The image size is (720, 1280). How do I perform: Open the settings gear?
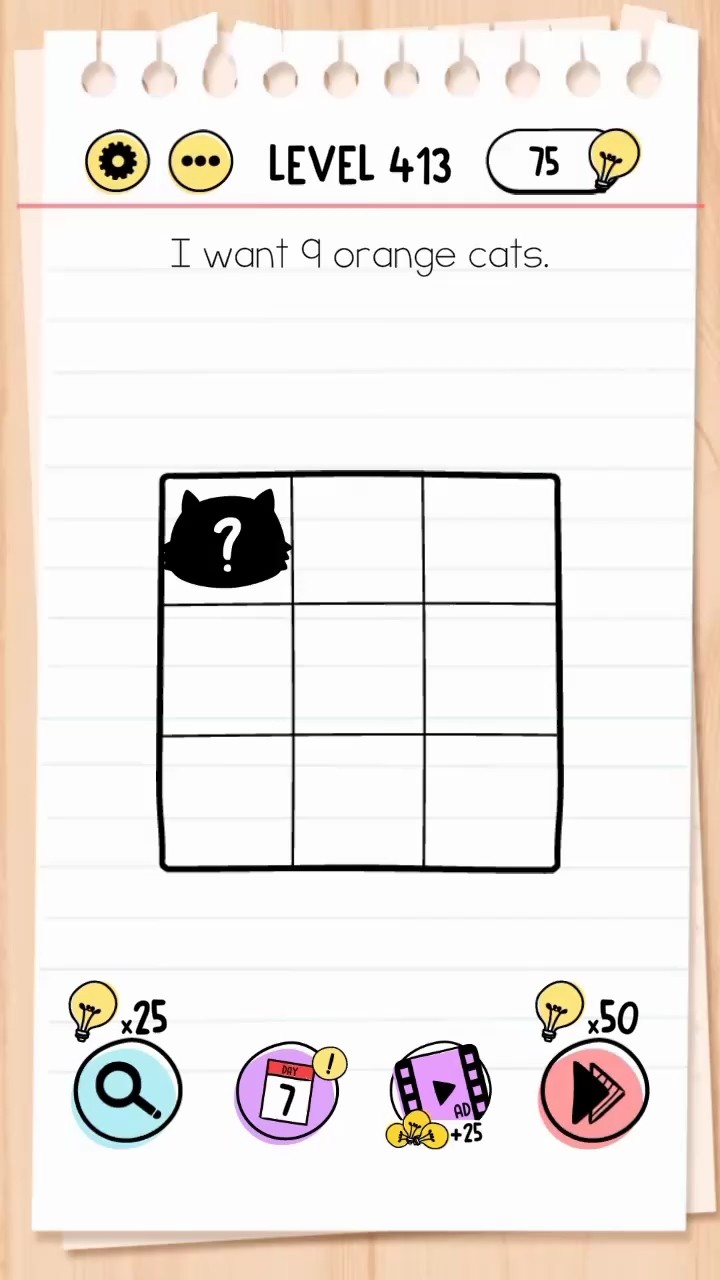pyautogui.click(x=118, y=161)
